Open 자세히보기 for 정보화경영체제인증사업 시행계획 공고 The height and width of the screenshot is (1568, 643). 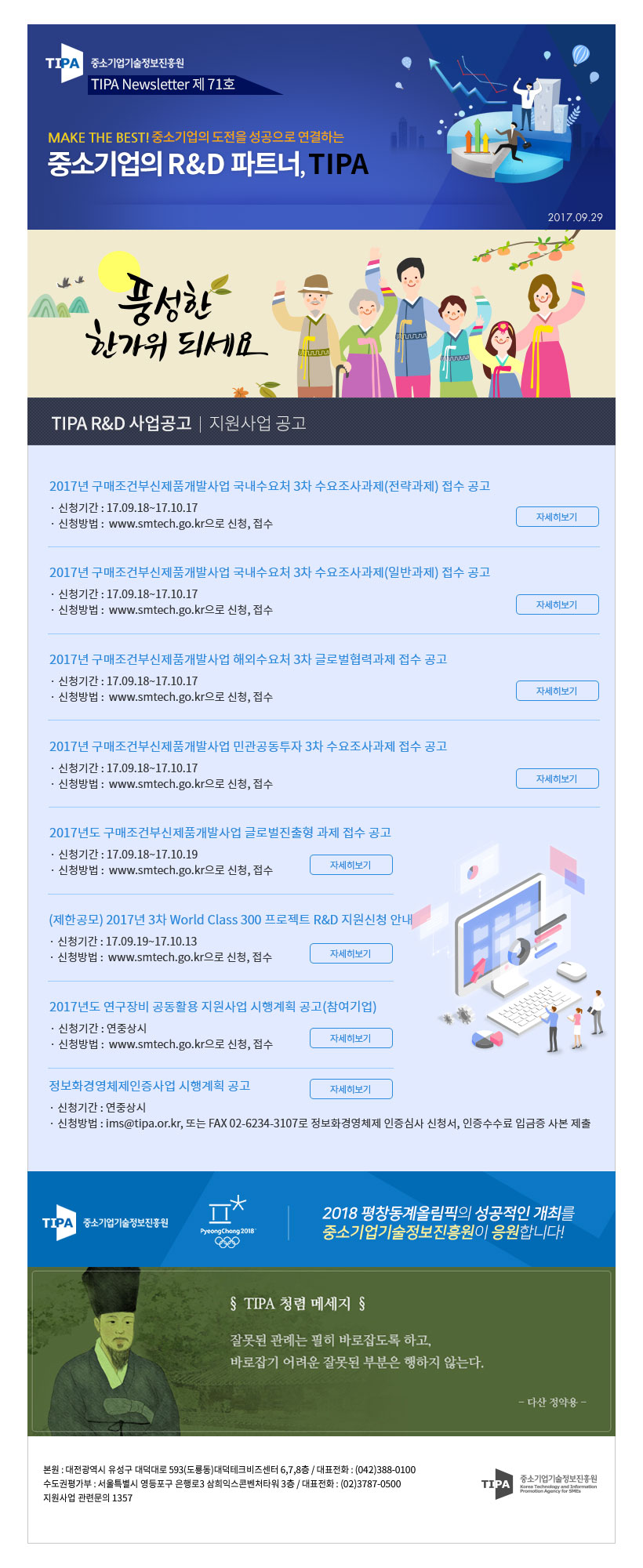coord(351,1089)
